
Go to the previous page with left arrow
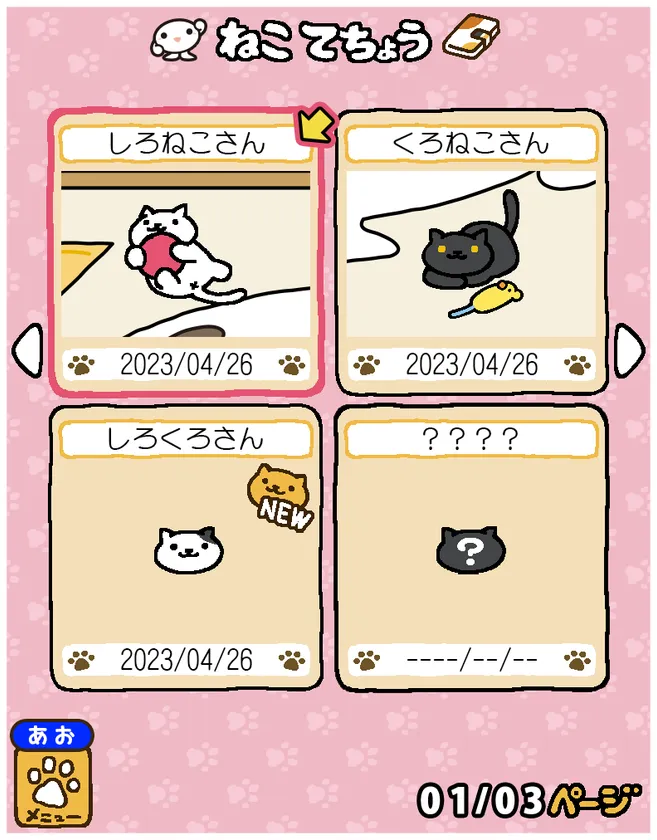pyautogui.click(x=25, y=350)
